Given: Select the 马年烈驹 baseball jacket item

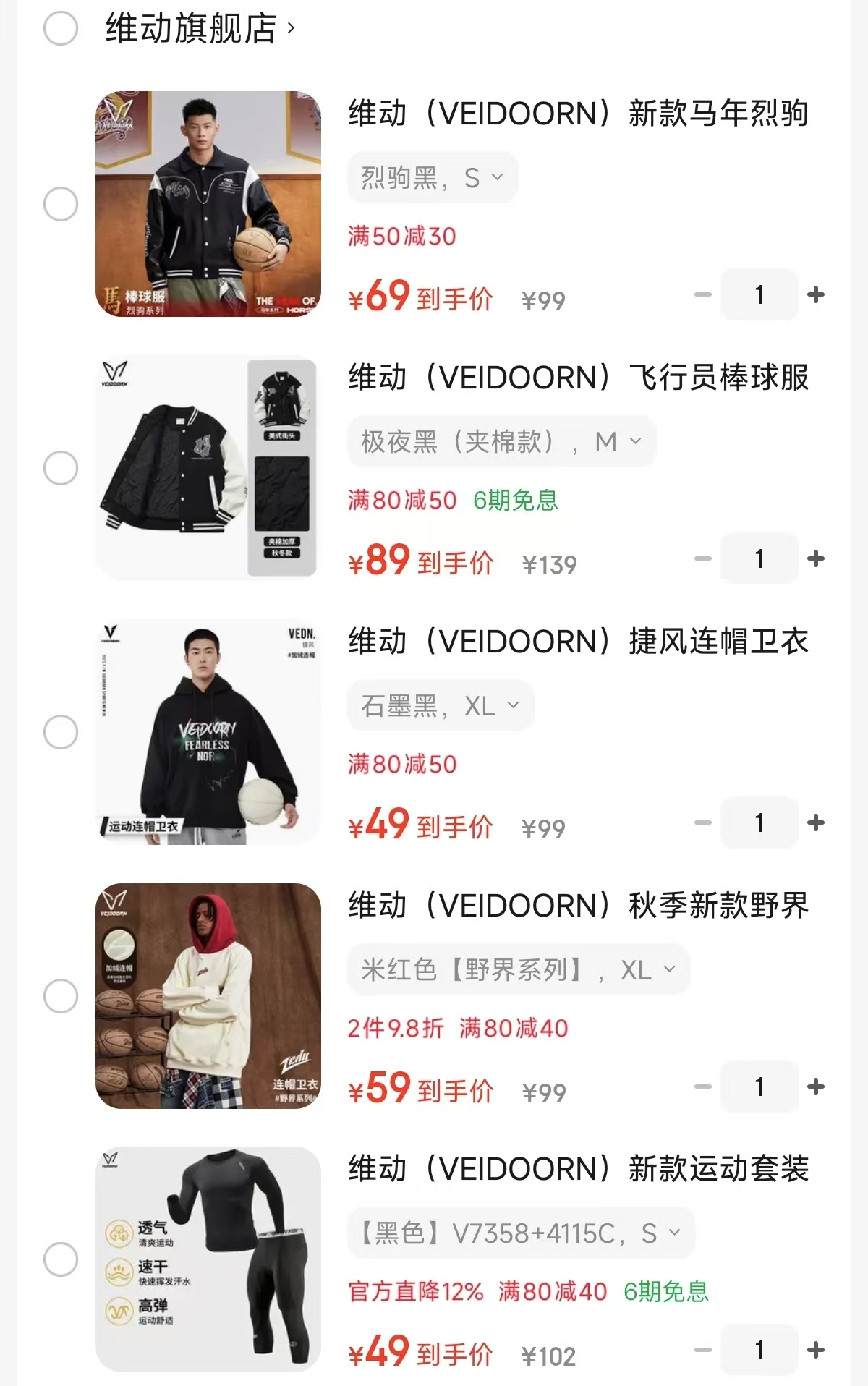Looking at the screenshot, I should (x=61, y=204).
